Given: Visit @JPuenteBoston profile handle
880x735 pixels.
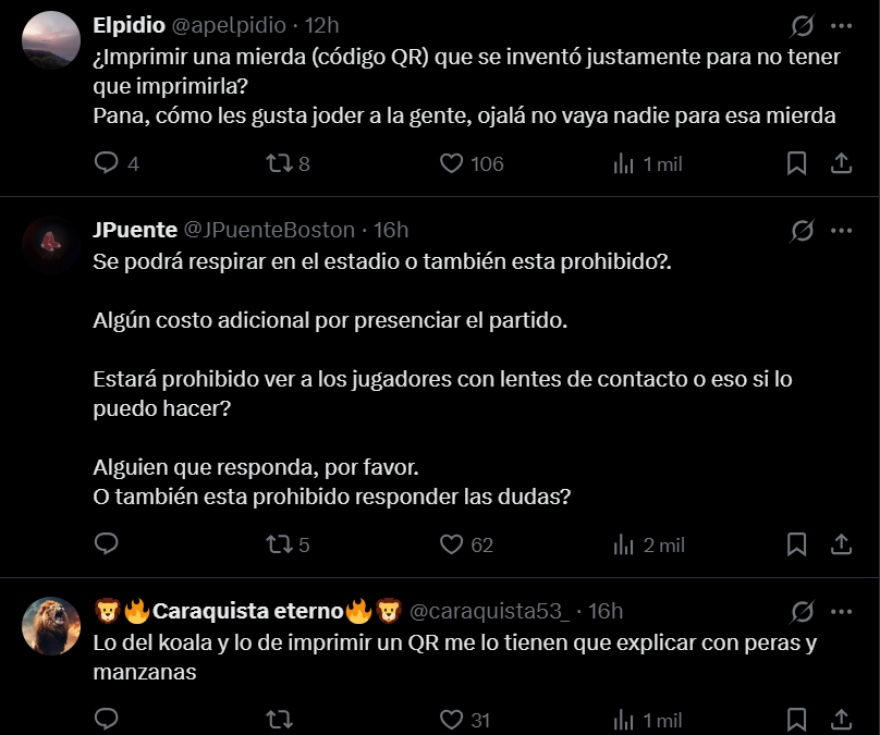Looking at the screenshot, I should pos(269,230).
